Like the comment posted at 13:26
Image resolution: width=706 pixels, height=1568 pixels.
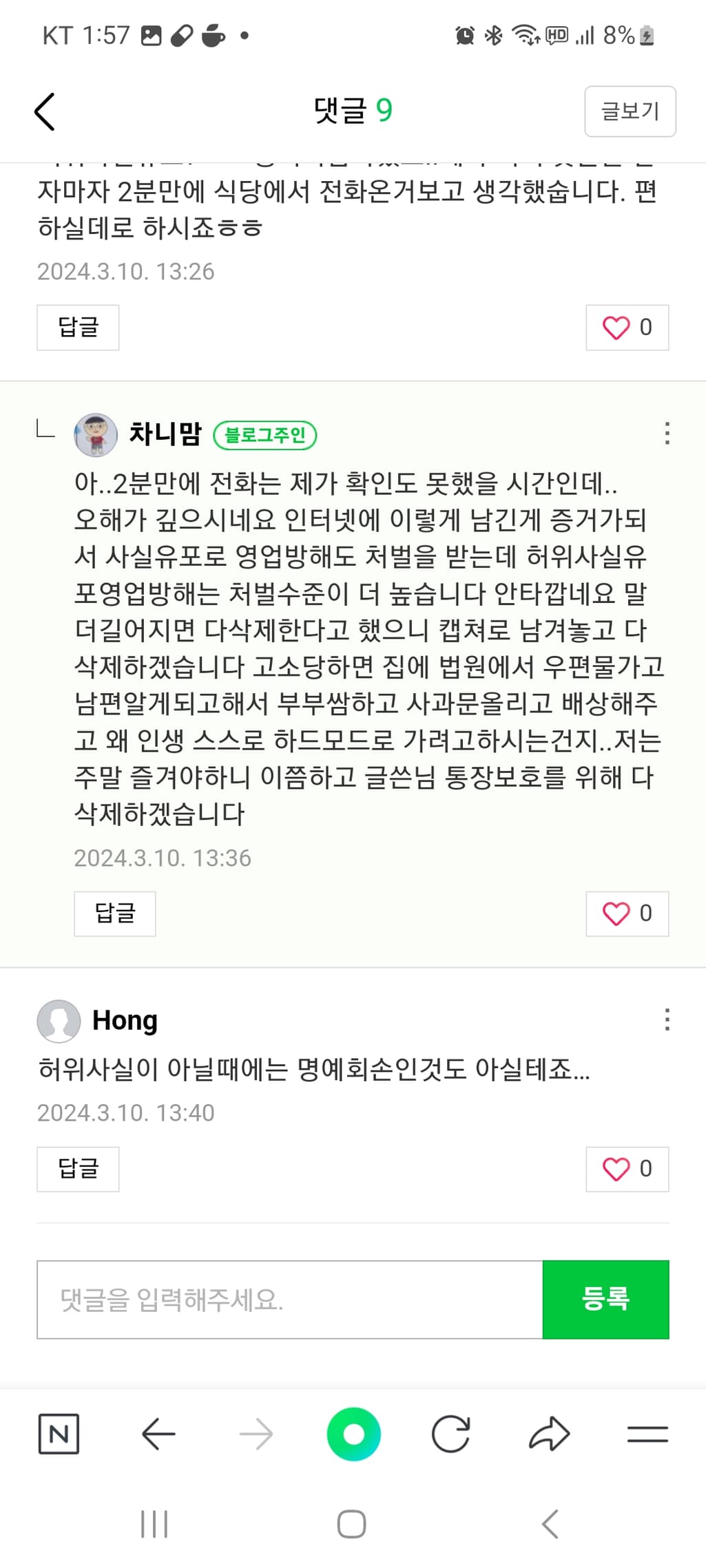[x=627, y=328]
